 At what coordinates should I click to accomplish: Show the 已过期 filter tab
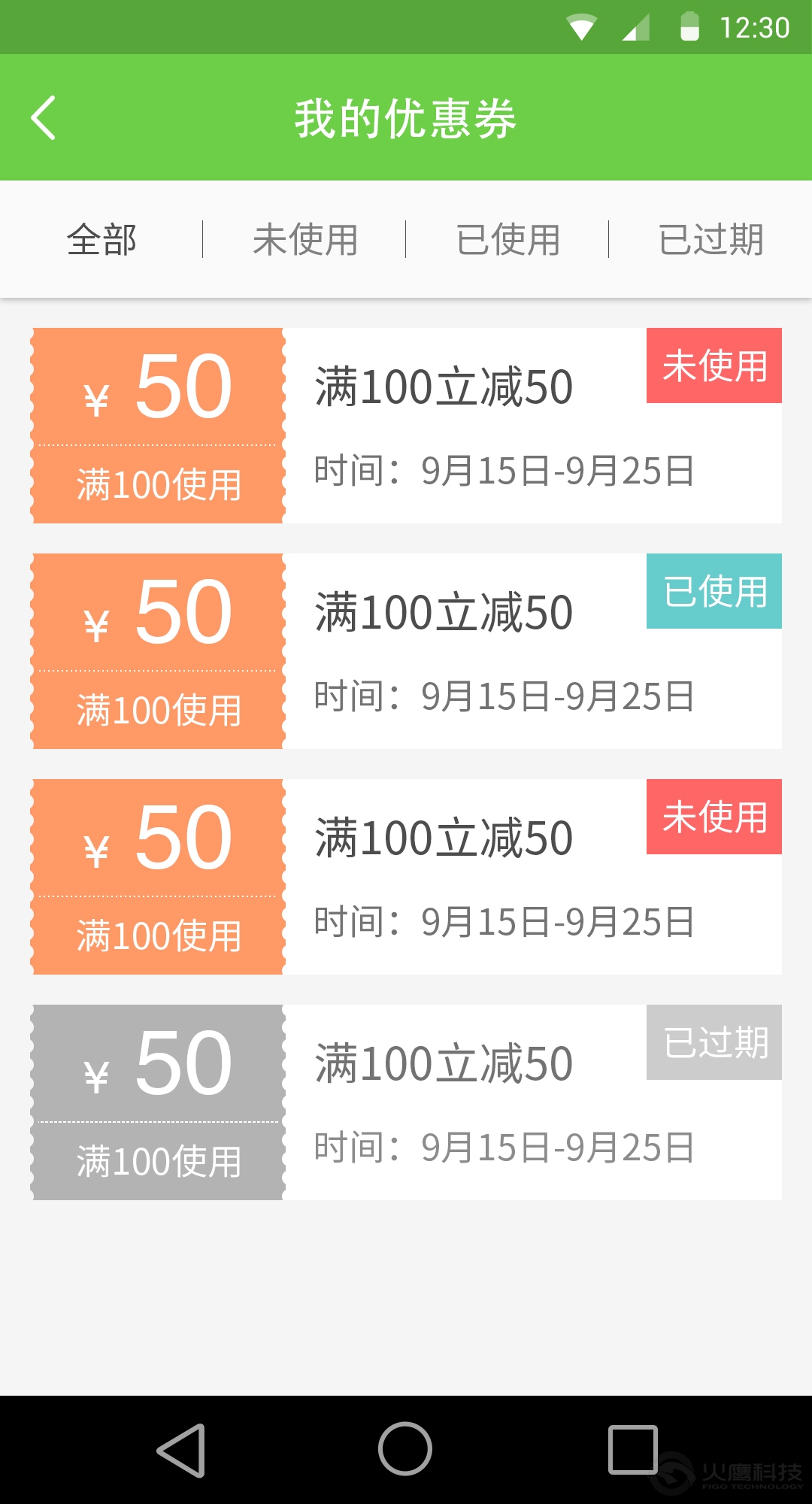tap(710, 240)
